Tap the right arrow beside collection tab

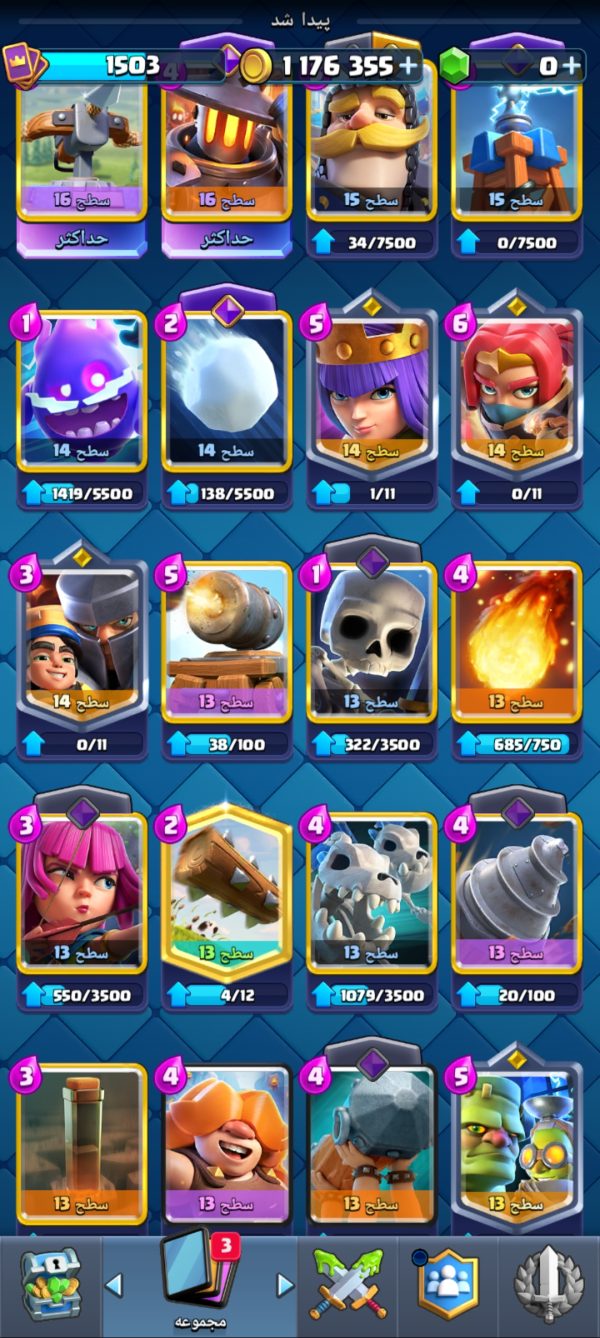pyautogui.click(x=284, y=1285)
